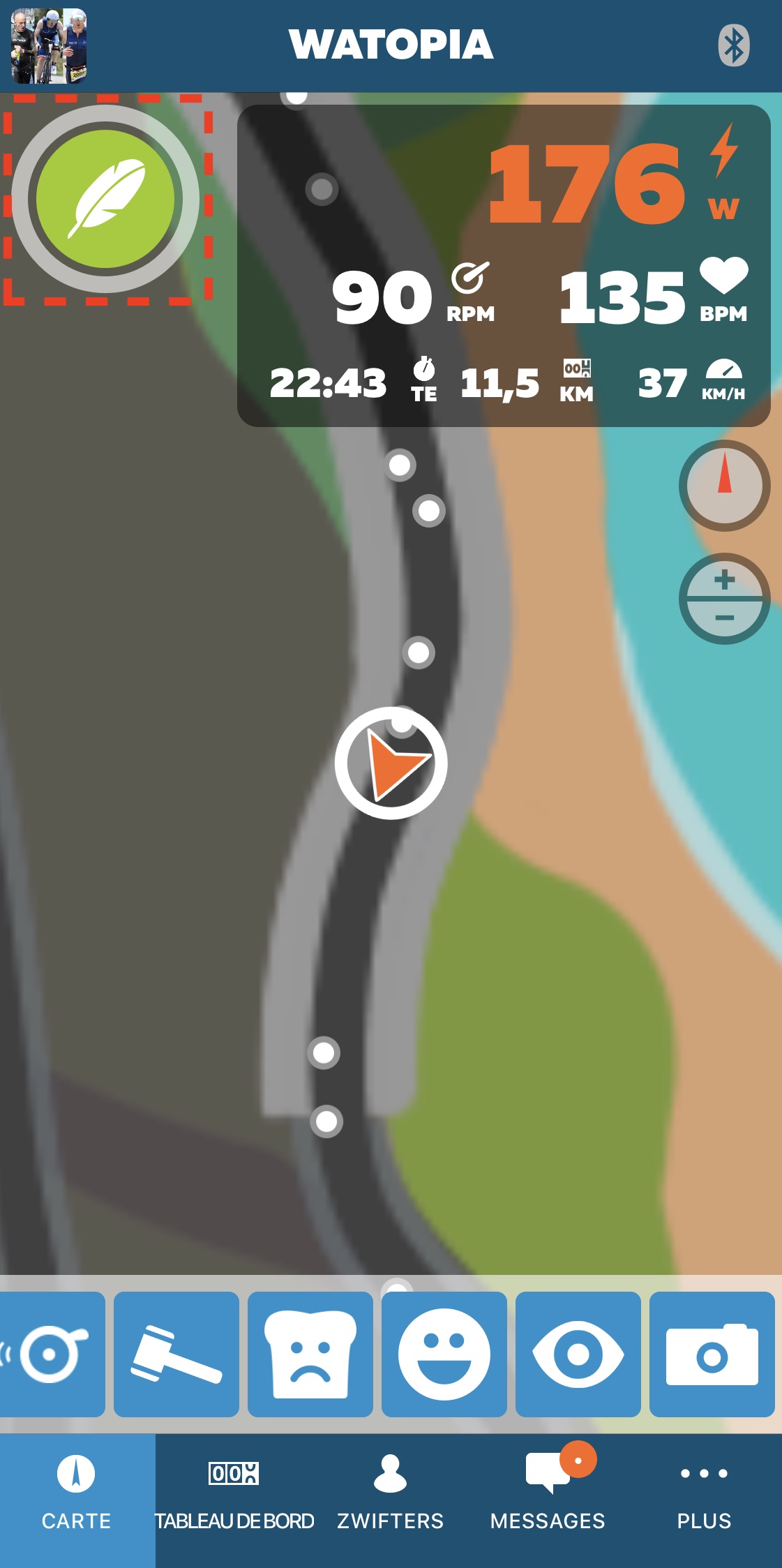Tap the compass orientation button

(724, 485)
